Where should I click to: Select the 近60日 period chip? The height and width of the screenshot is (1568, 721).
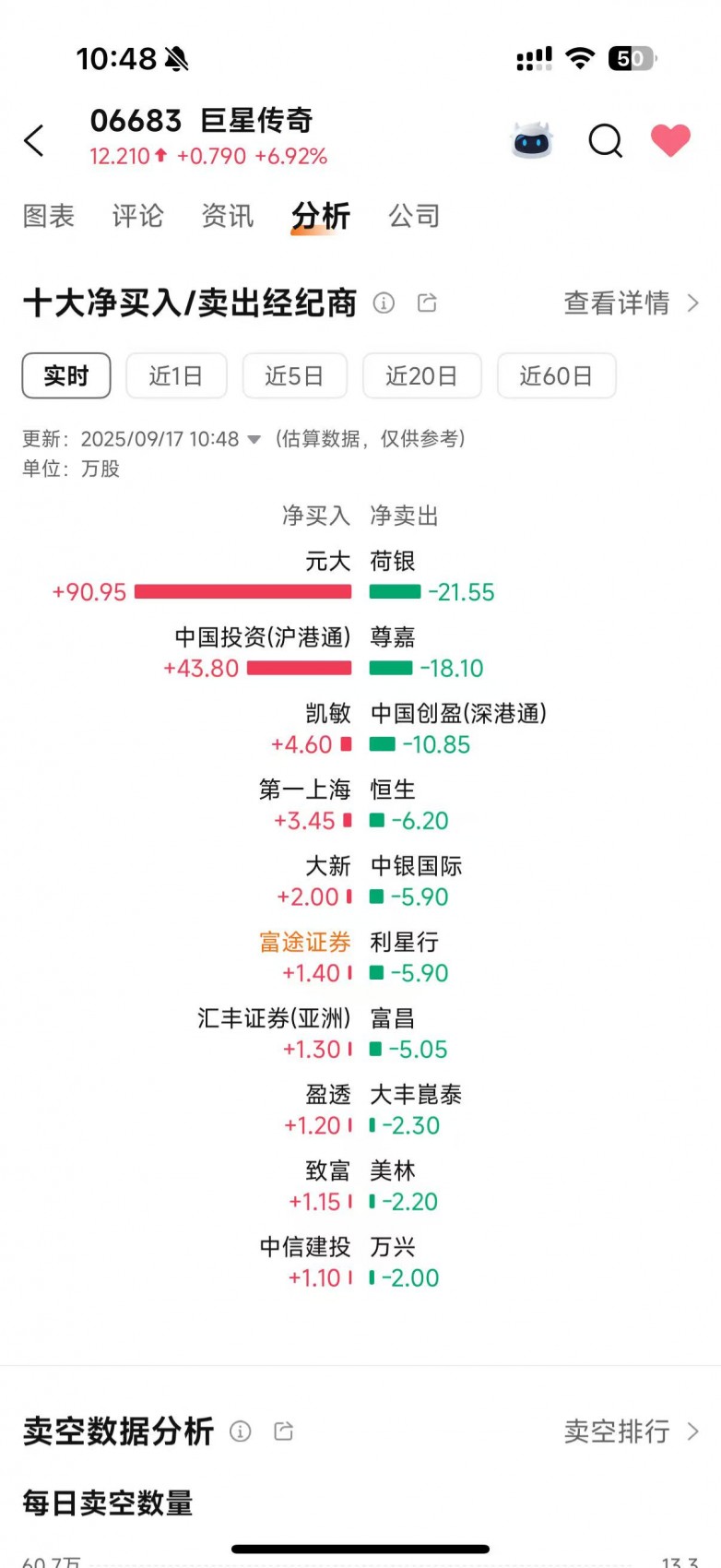point(556,375)
